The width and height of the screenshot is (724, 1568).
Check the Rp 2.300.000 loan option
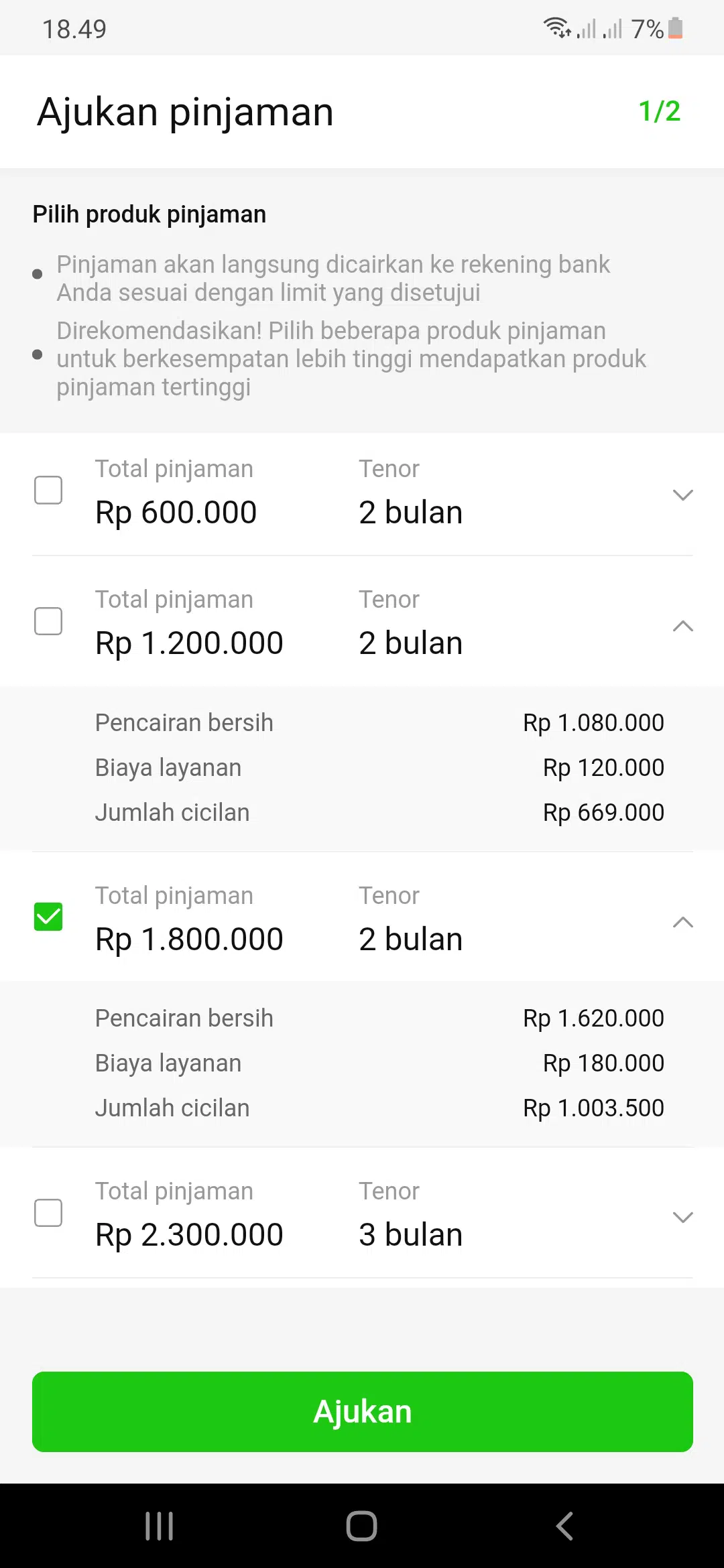click(x=48, y=1213)
